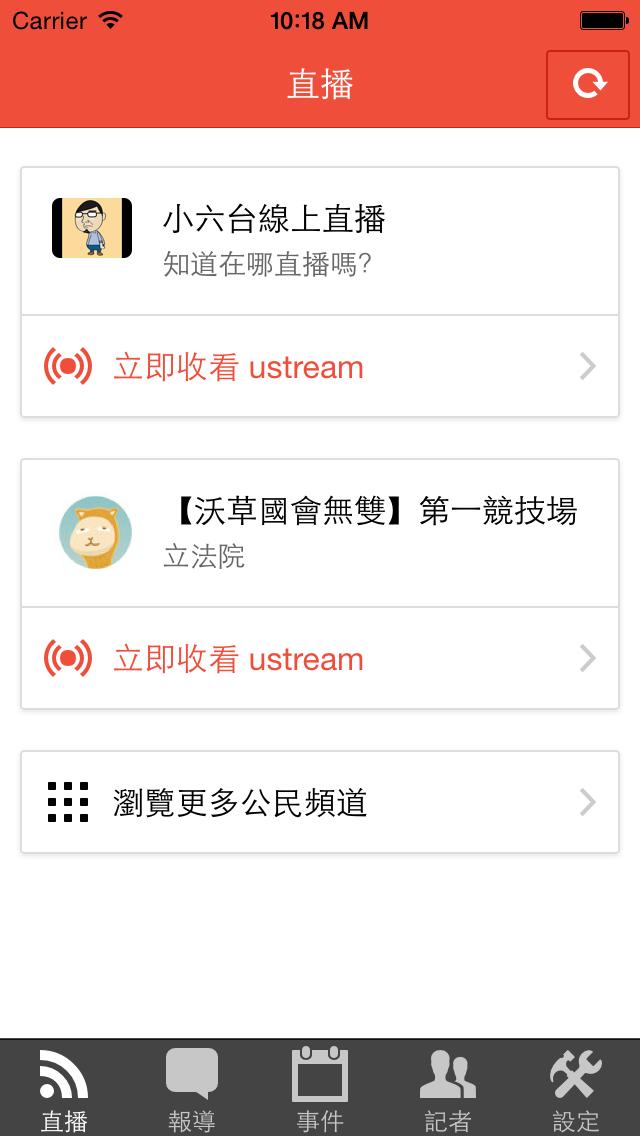Go to the 記者 tab
640x1136 pixels.
tap(447, 1088)
